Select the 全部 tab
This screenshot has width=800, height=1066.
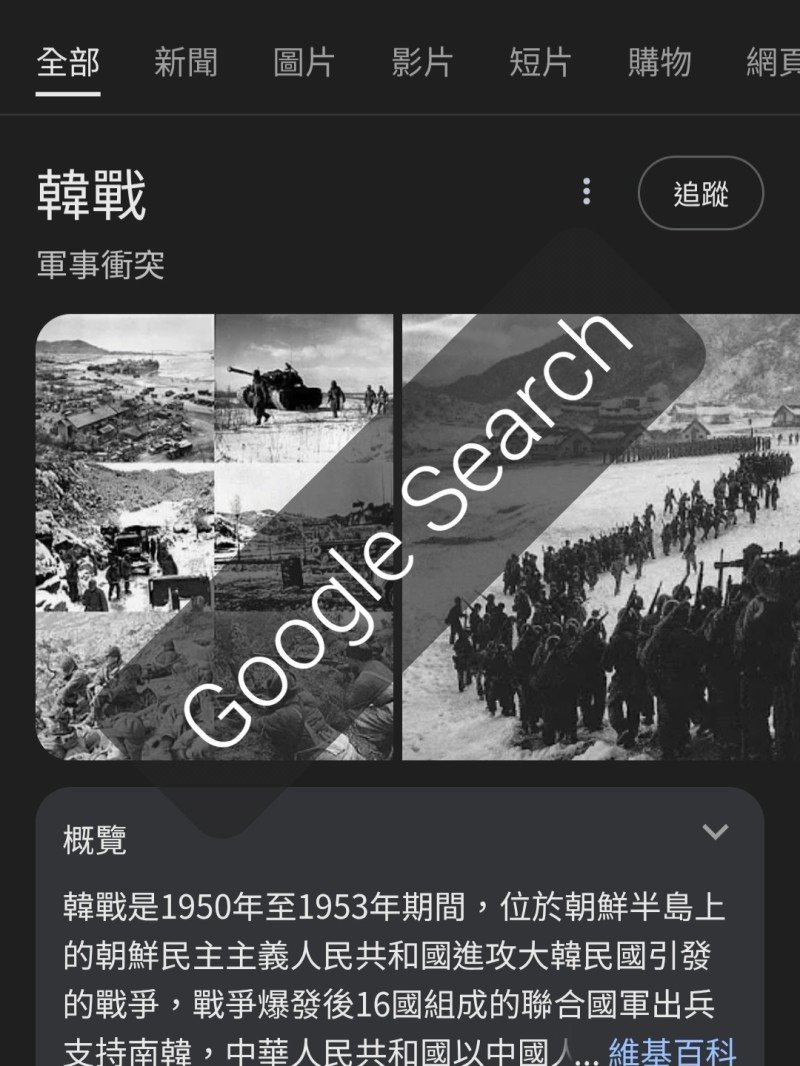(68, 63)
